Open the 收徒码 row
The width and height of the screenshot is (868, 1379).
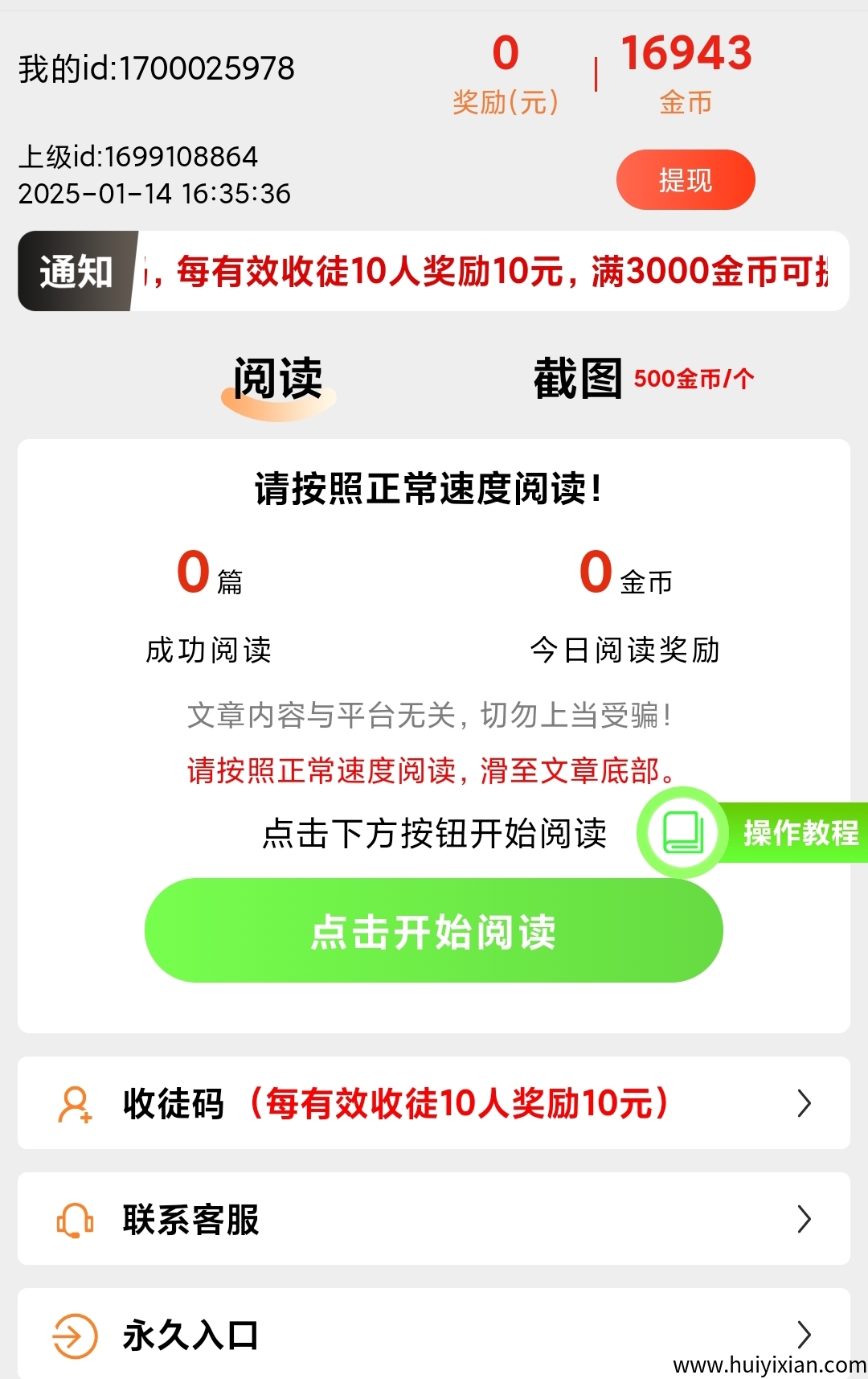434,1103
